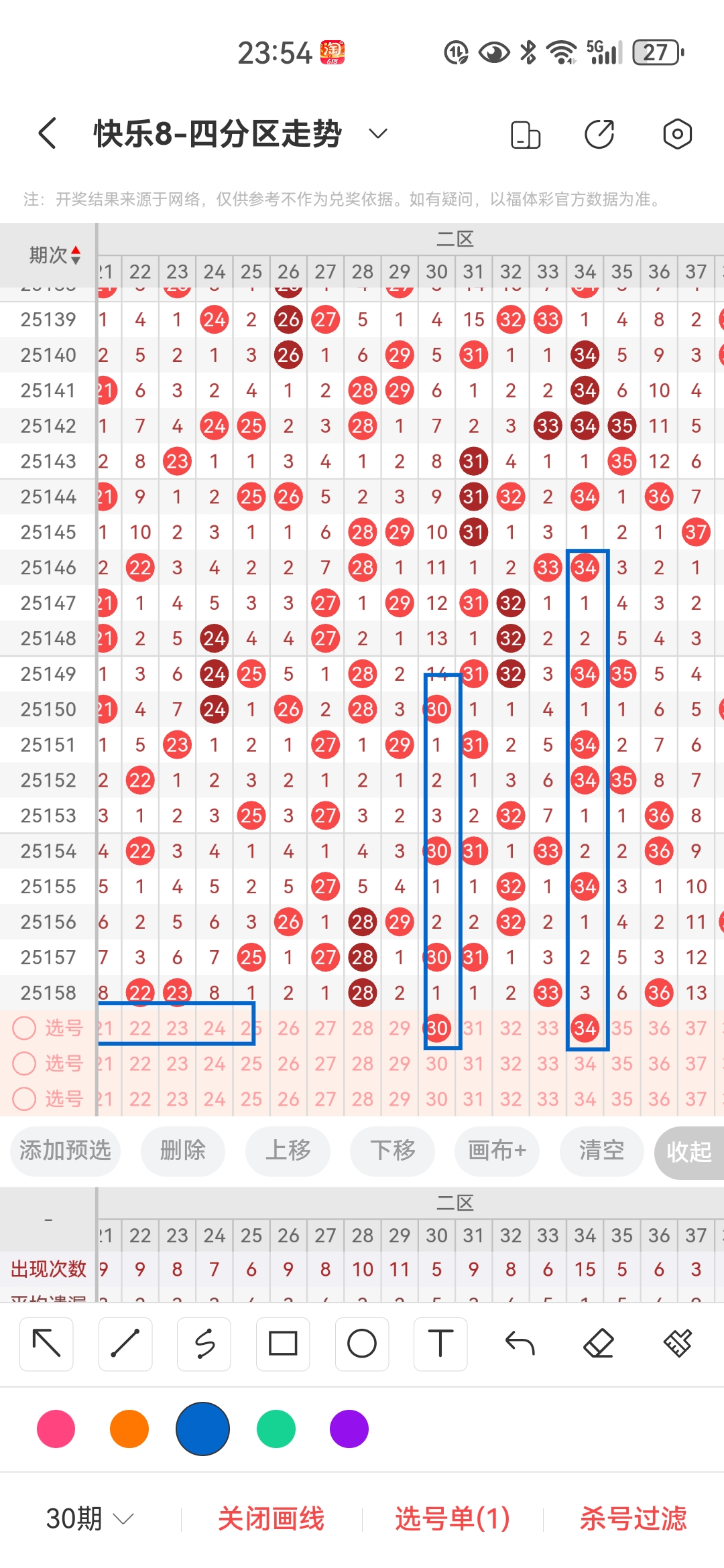Open the 30期 period dropdown
This screenshot has width=724, height=1568.
point(89,1518)
